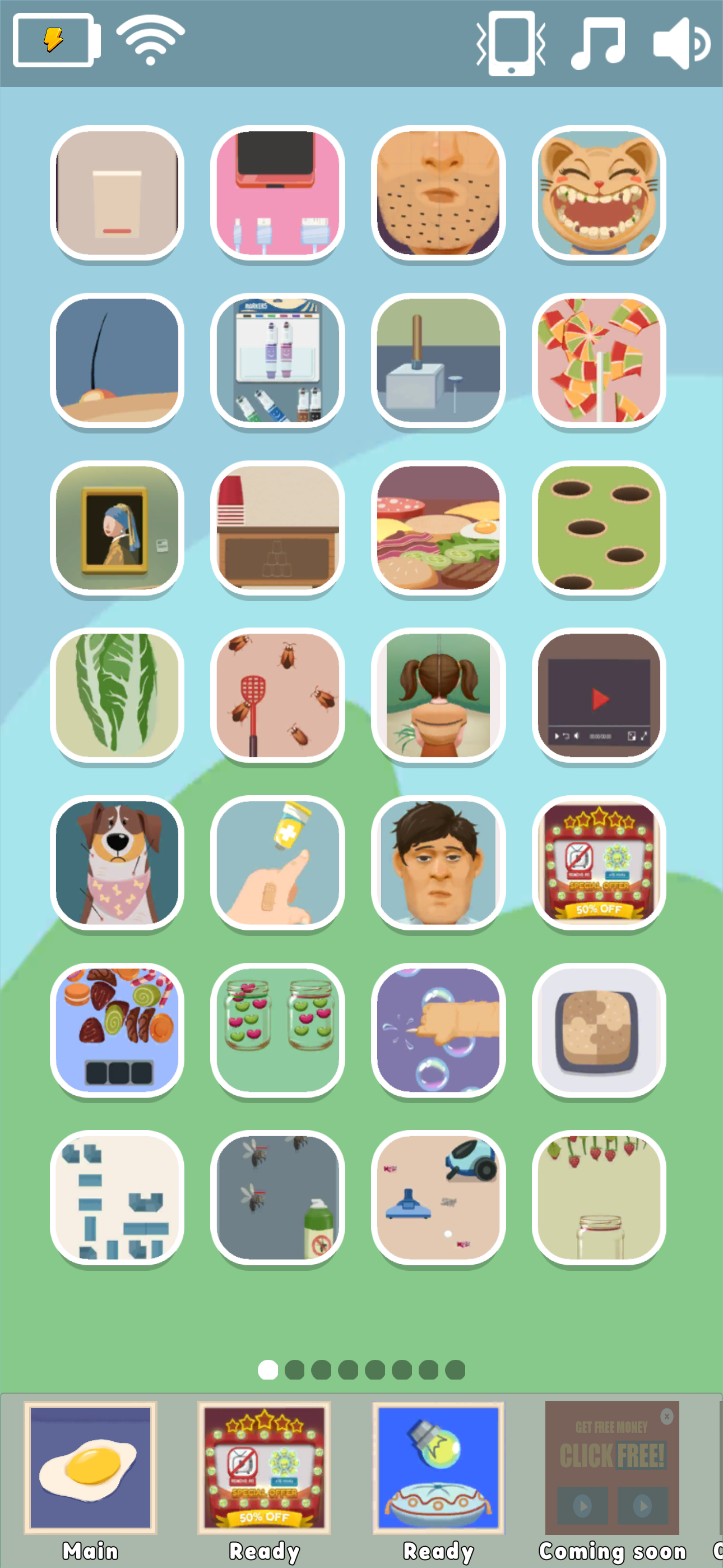Mute the sound effects
Screen dimensions: 723x1568
pyautogui.click(x=680, y=41)
